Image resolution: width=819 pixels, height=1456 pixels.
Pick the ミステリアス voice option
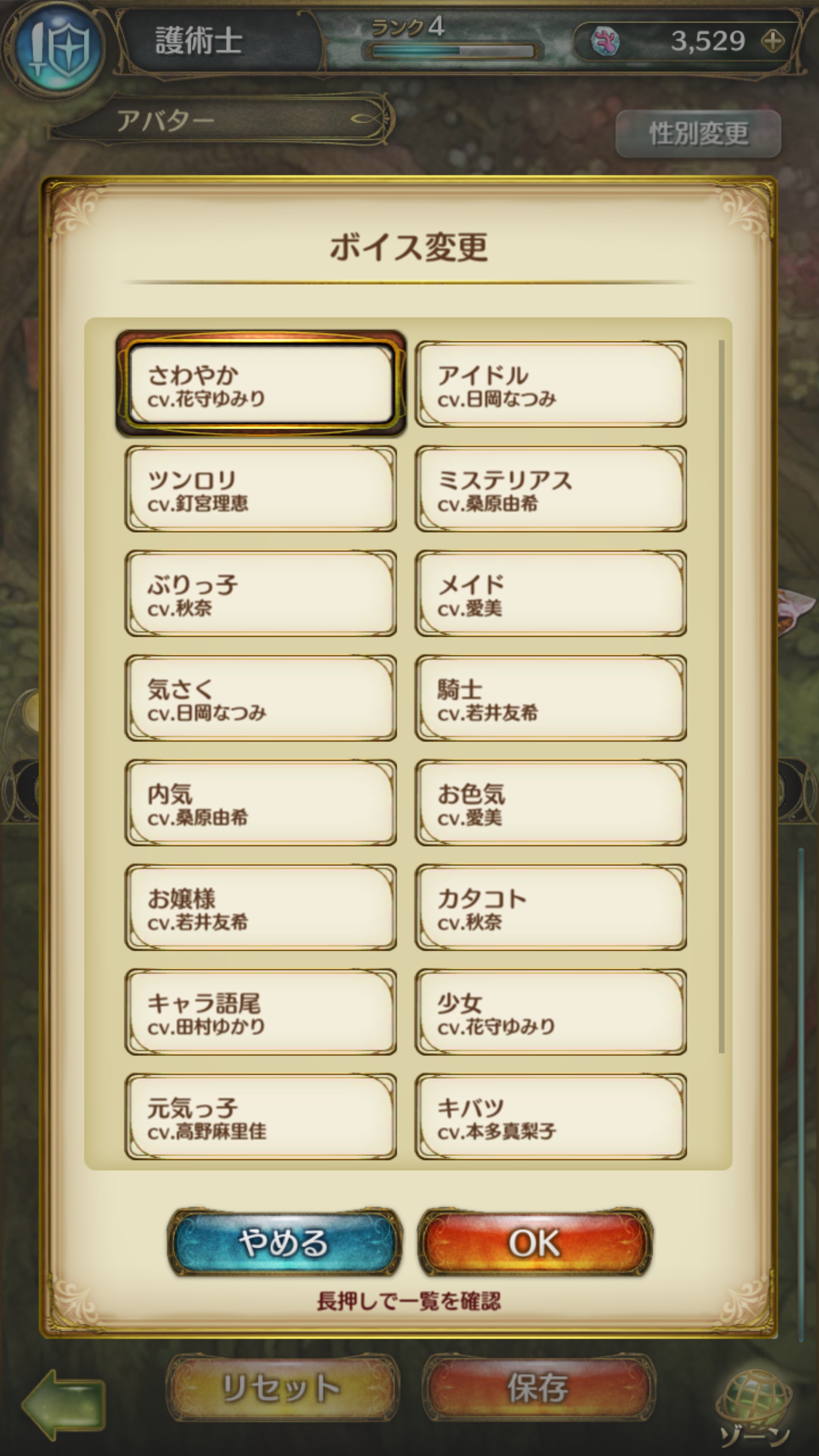pyautogui.click(x=551, y=489)
